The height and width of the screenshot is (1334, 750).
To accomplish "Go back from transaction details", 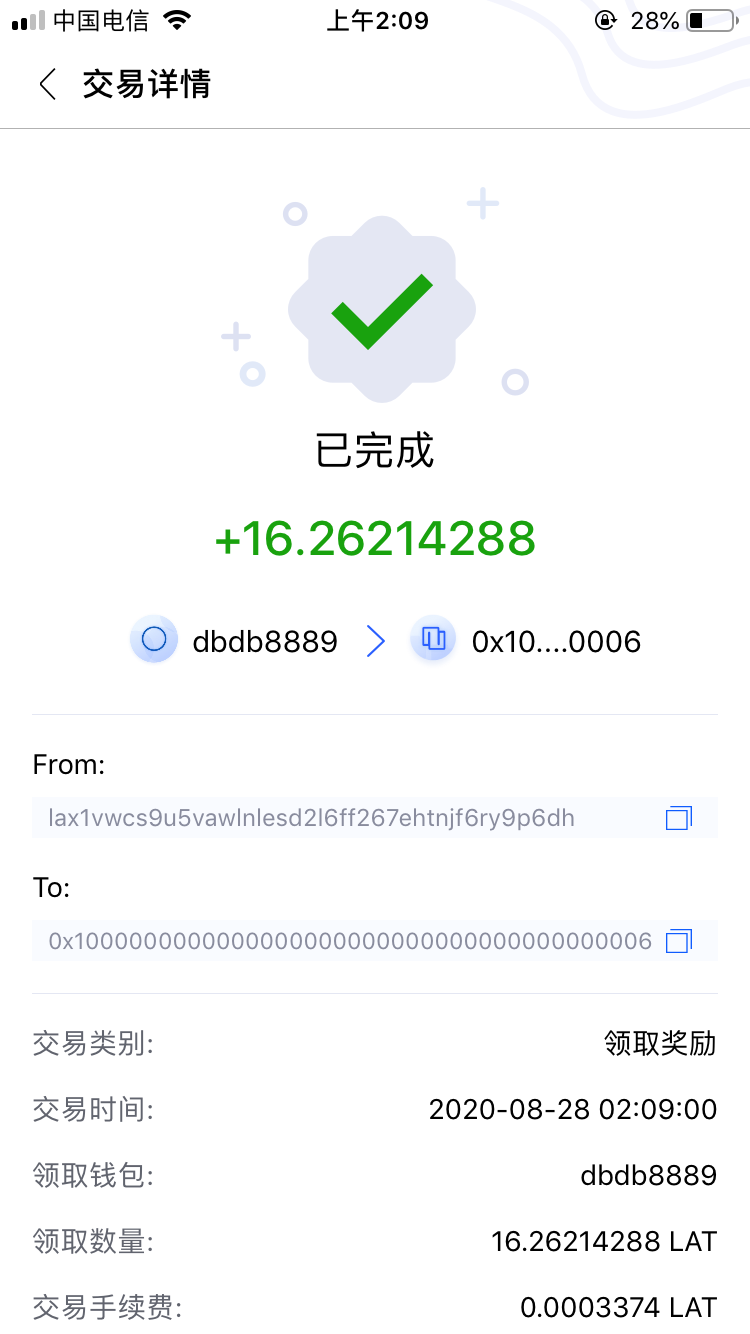I will point(47,84).
